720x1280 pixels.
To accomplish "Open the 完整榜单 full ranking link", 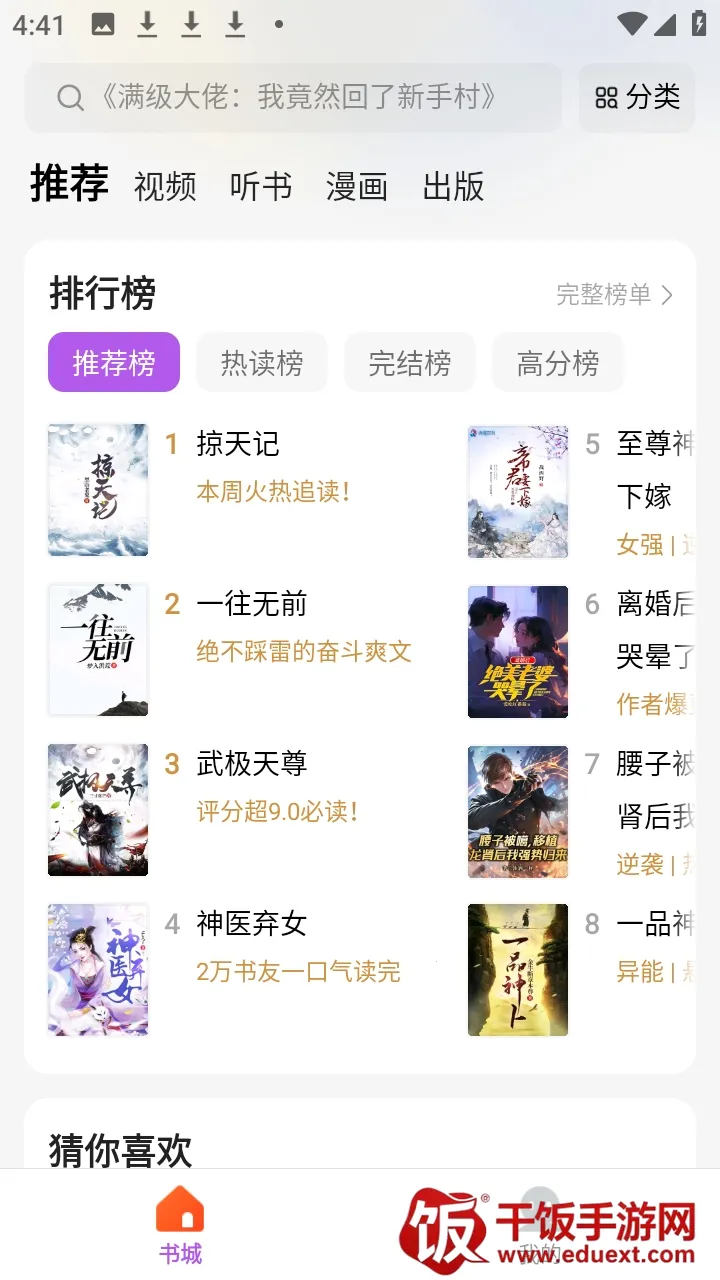I will (614, 295).
